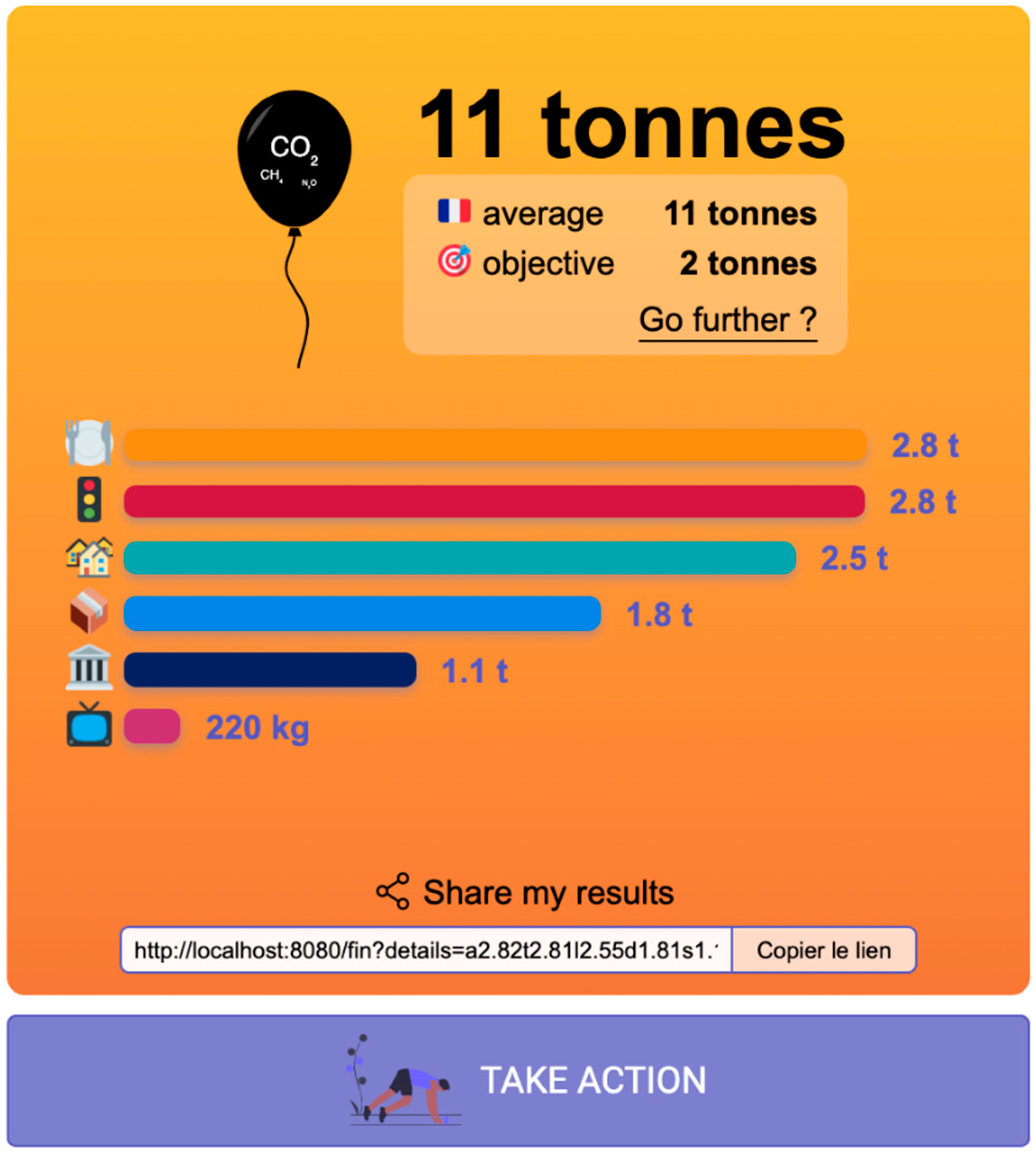
Task: Tap the "Copier le lien" button
Action: coord(823,950)
